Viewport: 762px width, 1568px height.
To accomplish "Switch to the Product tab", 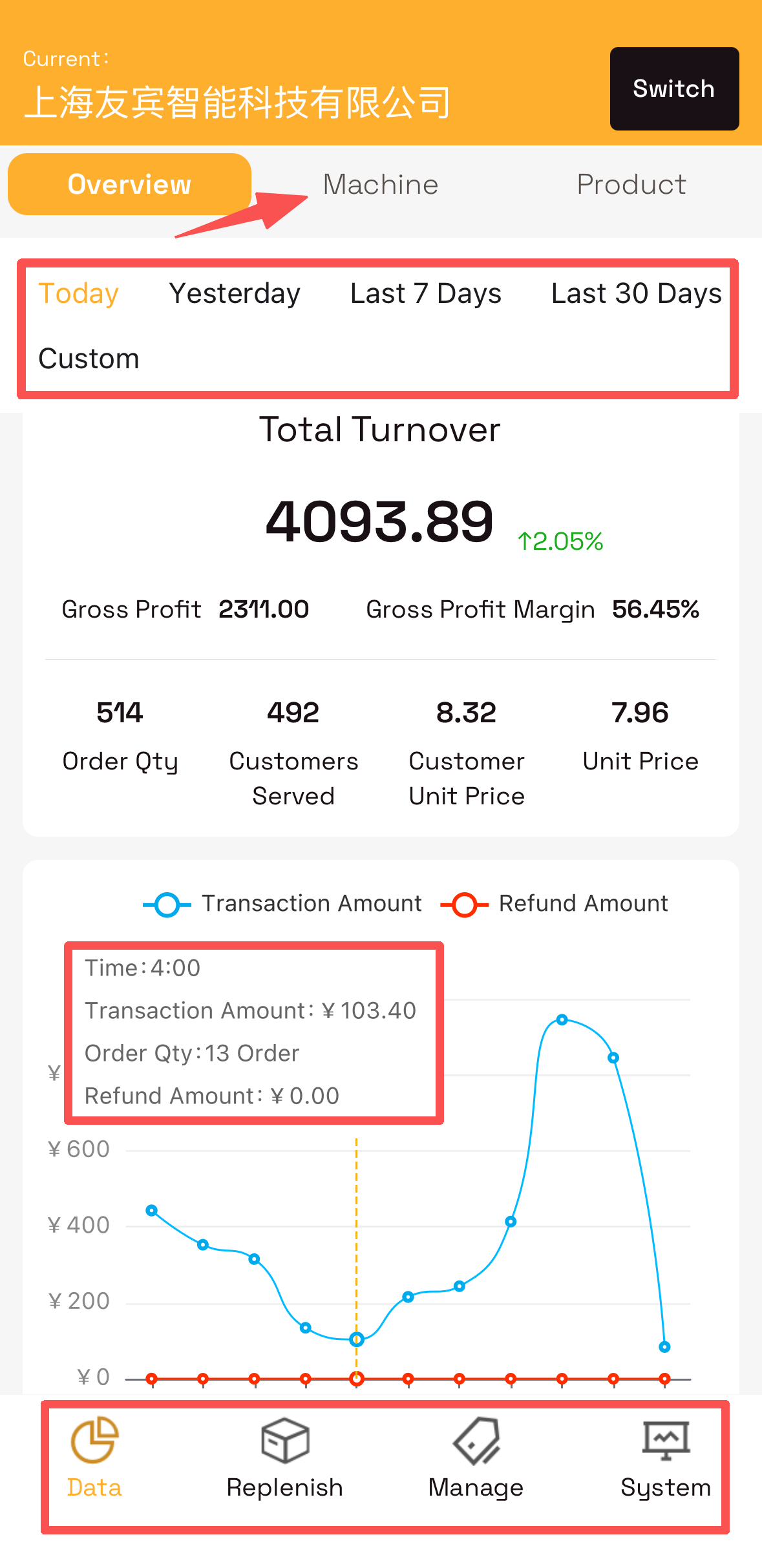I will click(x=631, y=184).
